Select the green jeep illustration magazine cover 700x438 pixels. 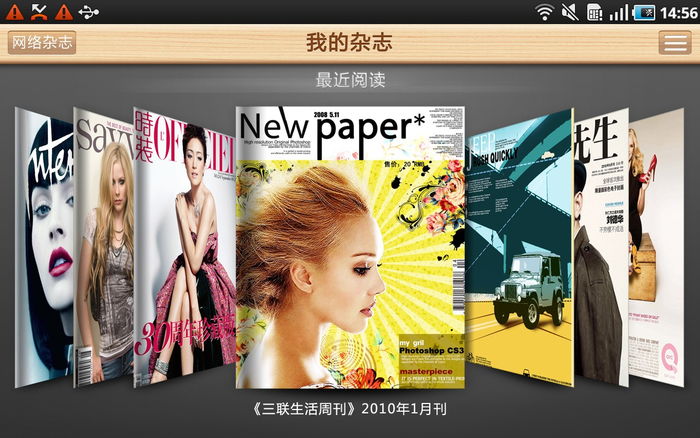click(518, 250)
